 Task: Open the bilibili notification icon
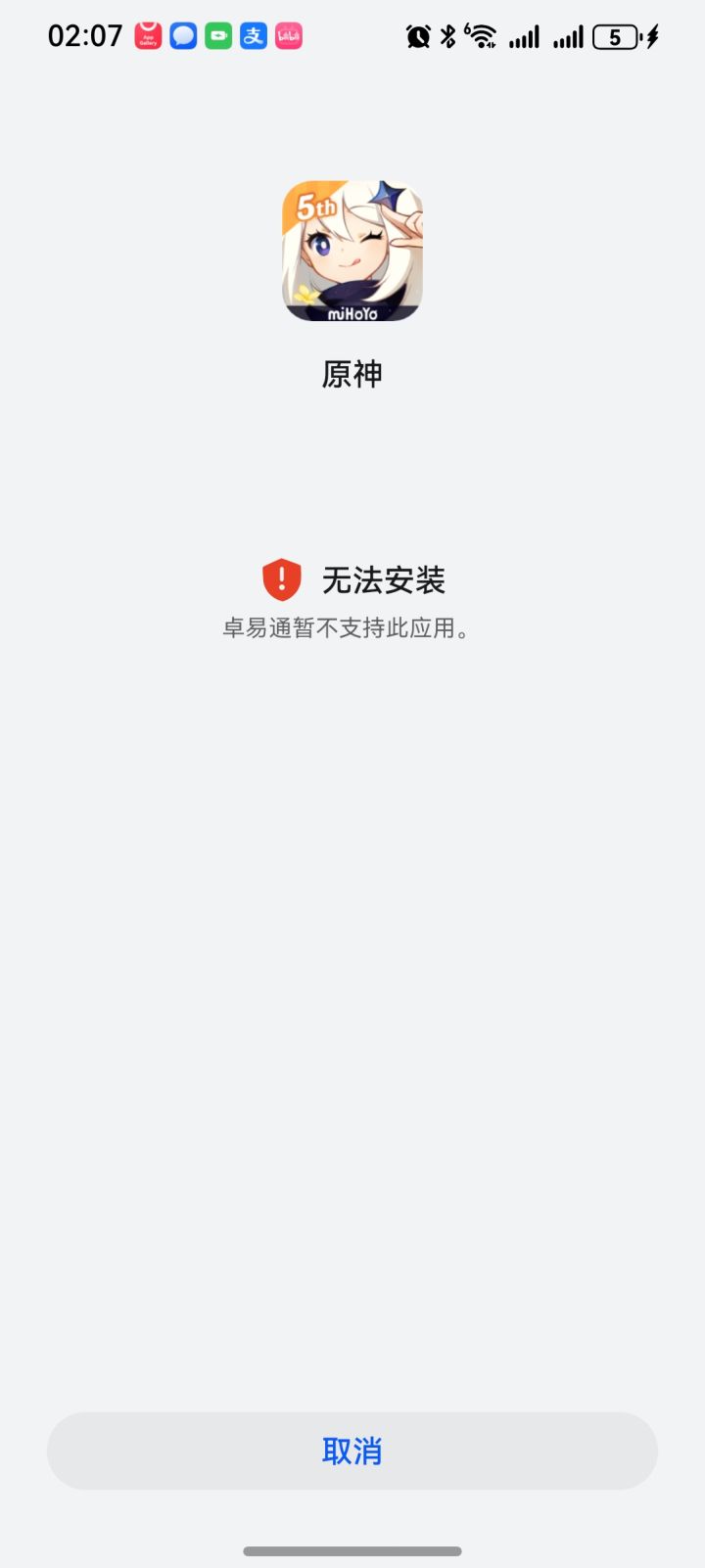[288, 36]
